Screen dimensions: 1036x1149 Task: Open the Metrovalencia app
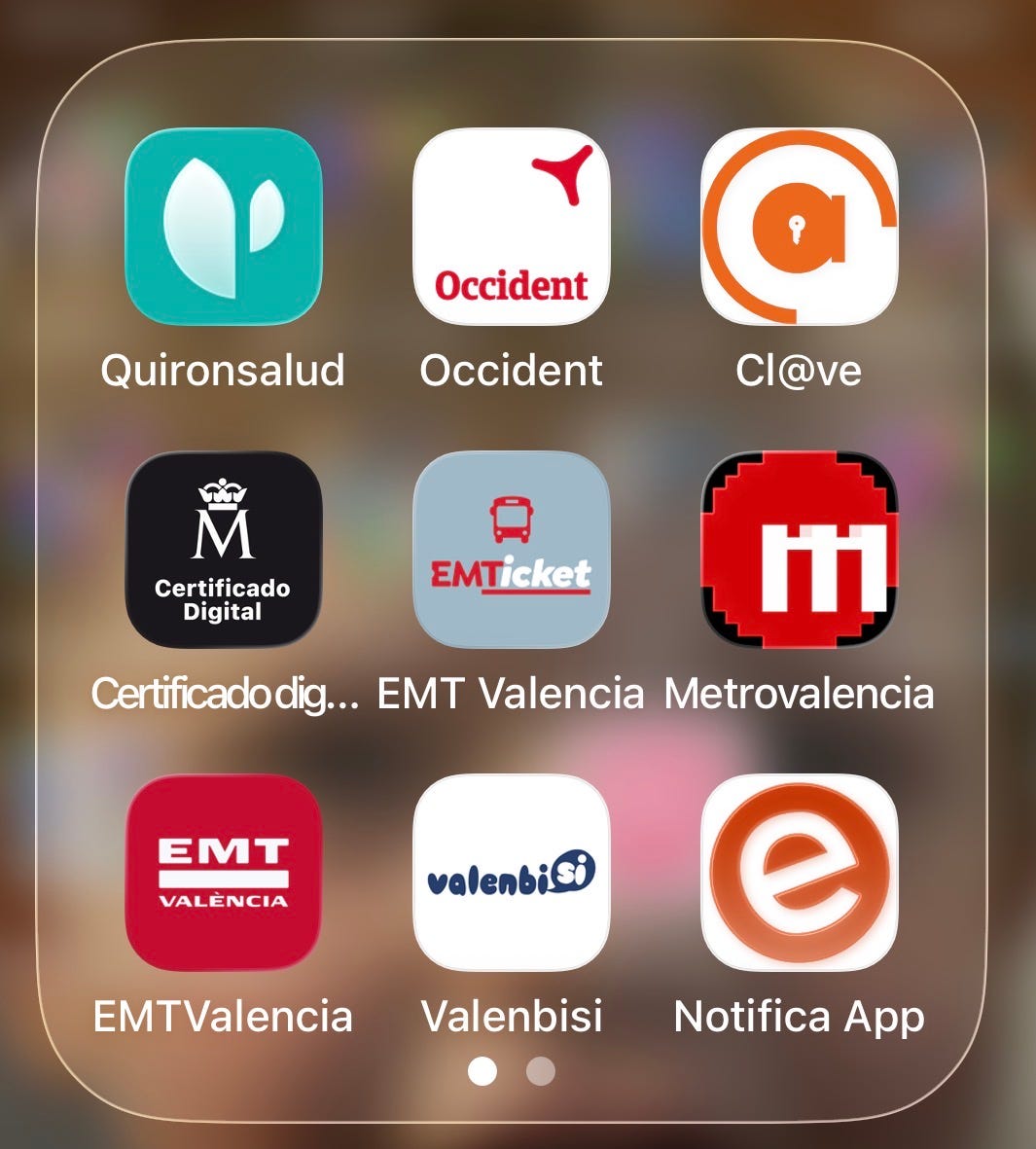799,550
